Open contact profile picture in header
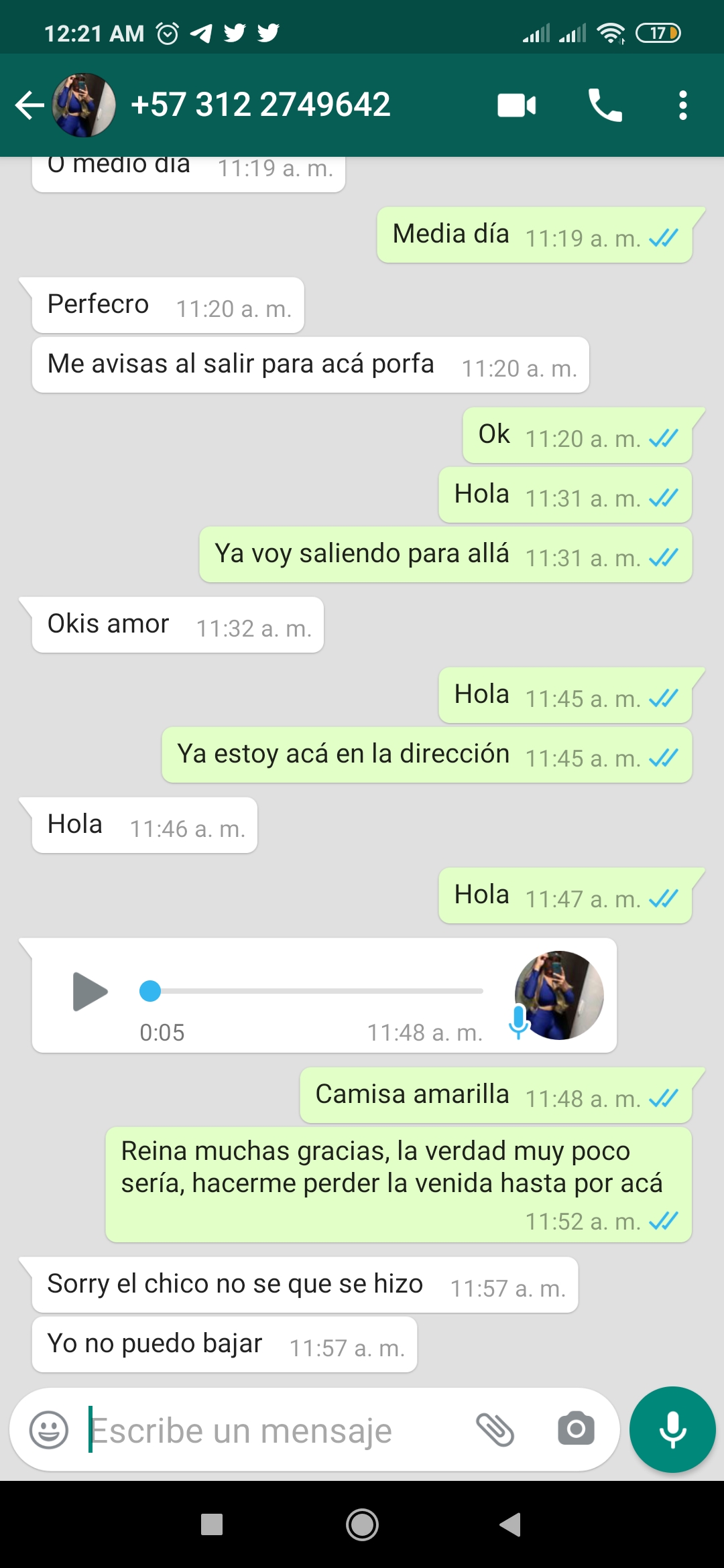Image resolution: width=724 pixels, height=1568 pixels. [84, 105]
